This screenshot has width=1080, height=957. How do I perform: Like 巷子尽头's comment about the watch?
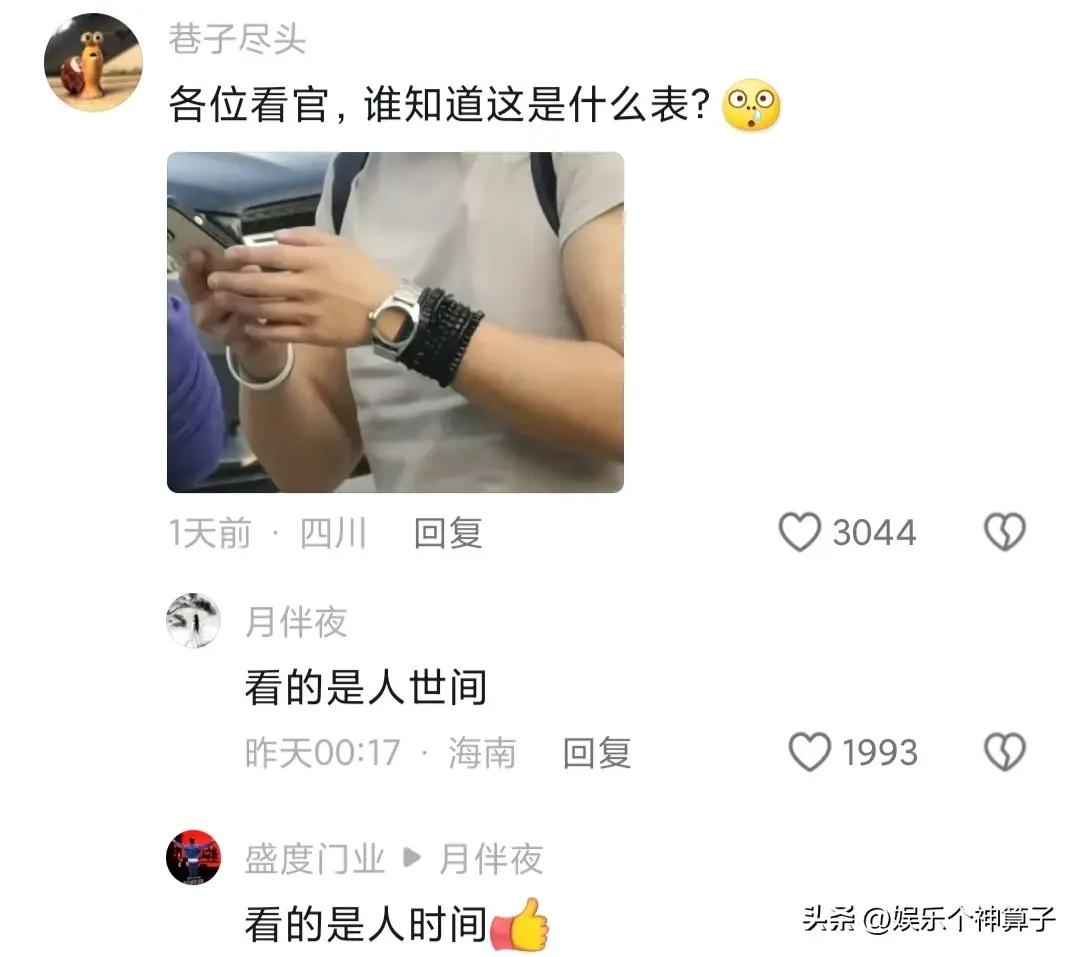tap(800, 533)
